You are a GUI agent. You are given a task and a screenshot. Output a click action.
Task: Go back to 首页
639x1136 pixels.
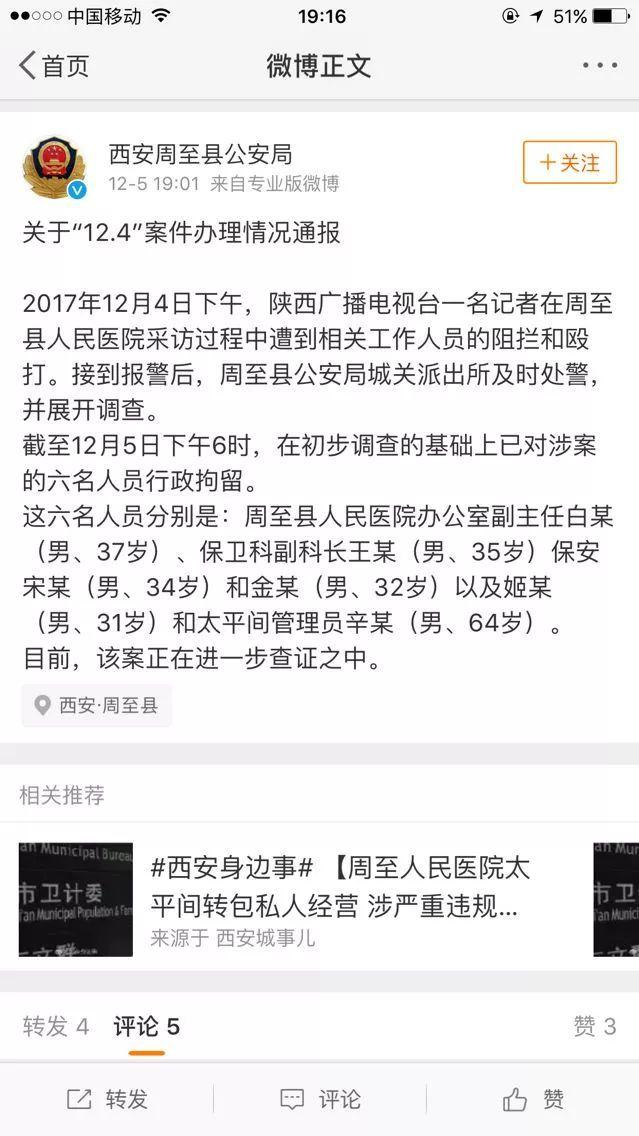54,66
